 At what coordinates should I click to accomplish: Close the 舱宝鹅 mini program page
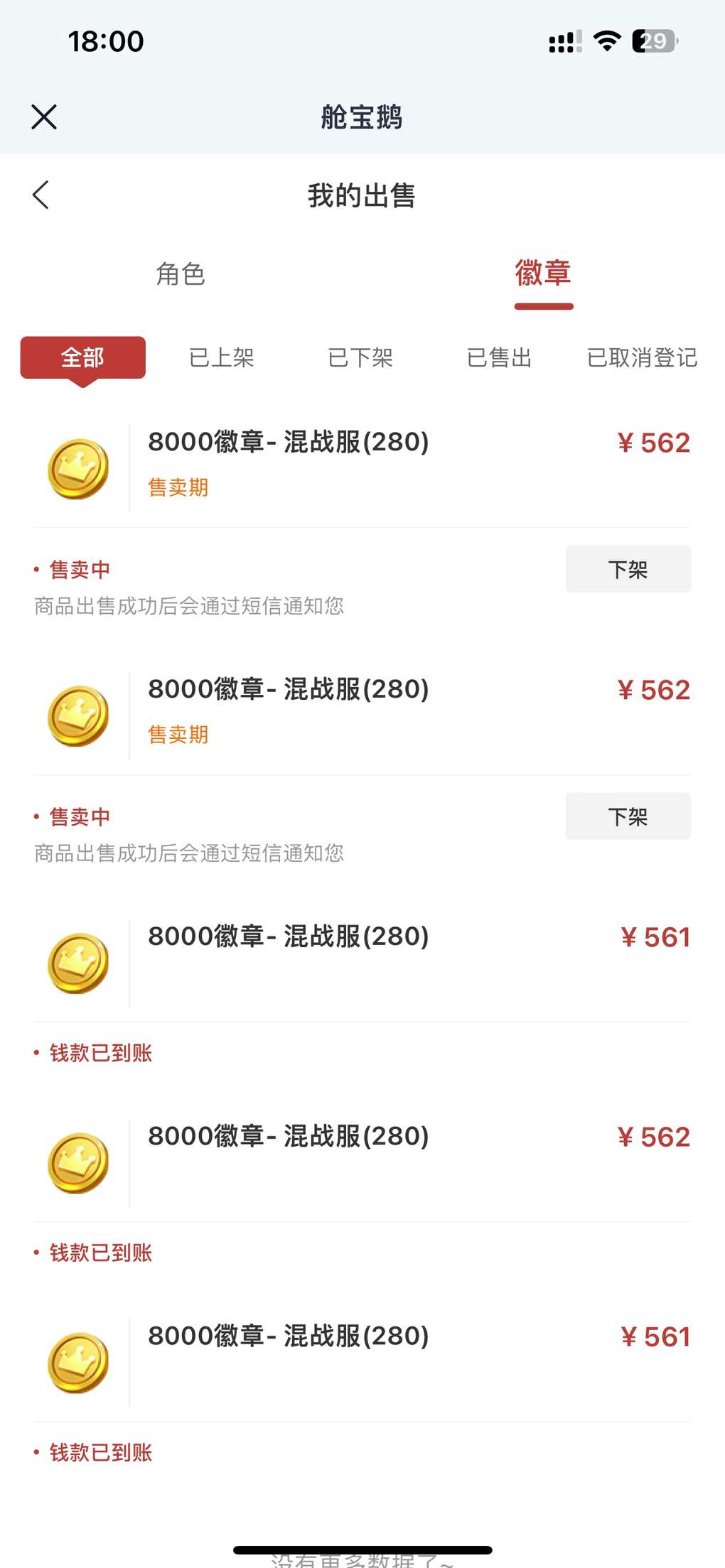tap(44, 117)
